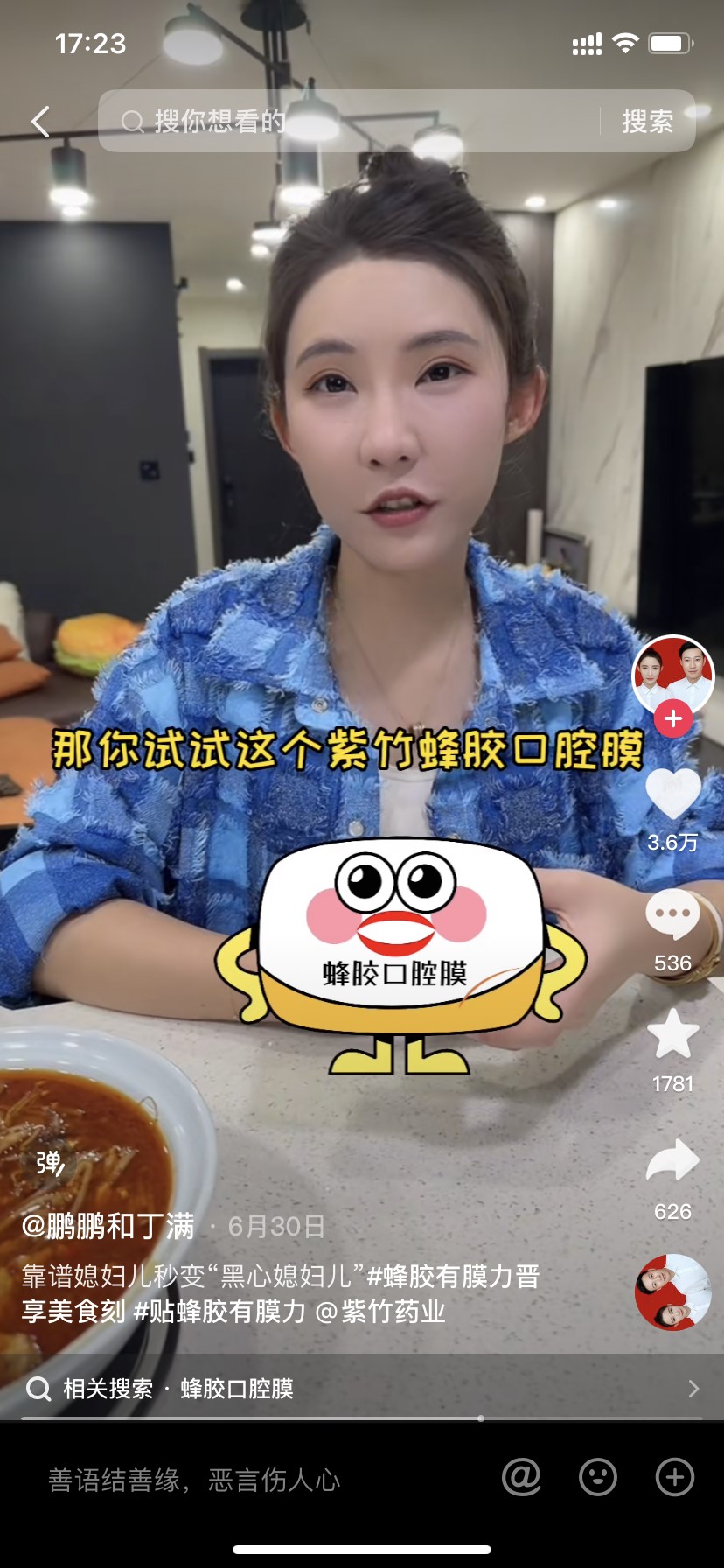724x1568 pixels.
Task: Mention someone with the @ icon
Action: [521, 1478]
